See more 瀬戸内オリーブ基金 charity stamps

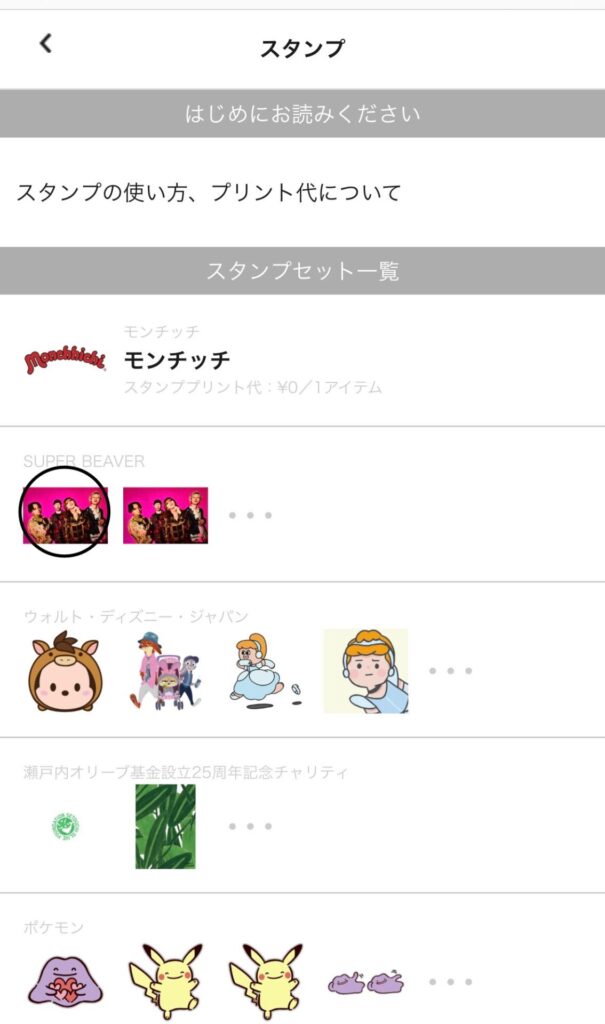coord(250,826)
